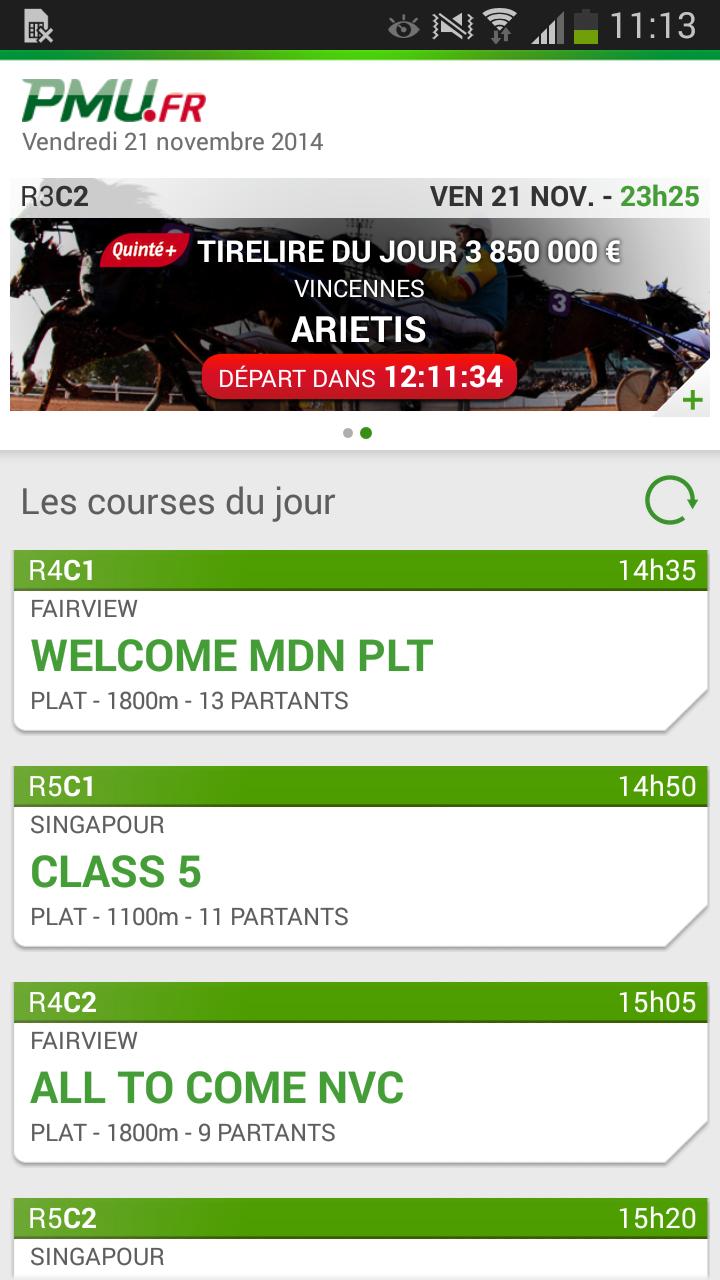Select the active second carousel dot

tap(367, 433)
